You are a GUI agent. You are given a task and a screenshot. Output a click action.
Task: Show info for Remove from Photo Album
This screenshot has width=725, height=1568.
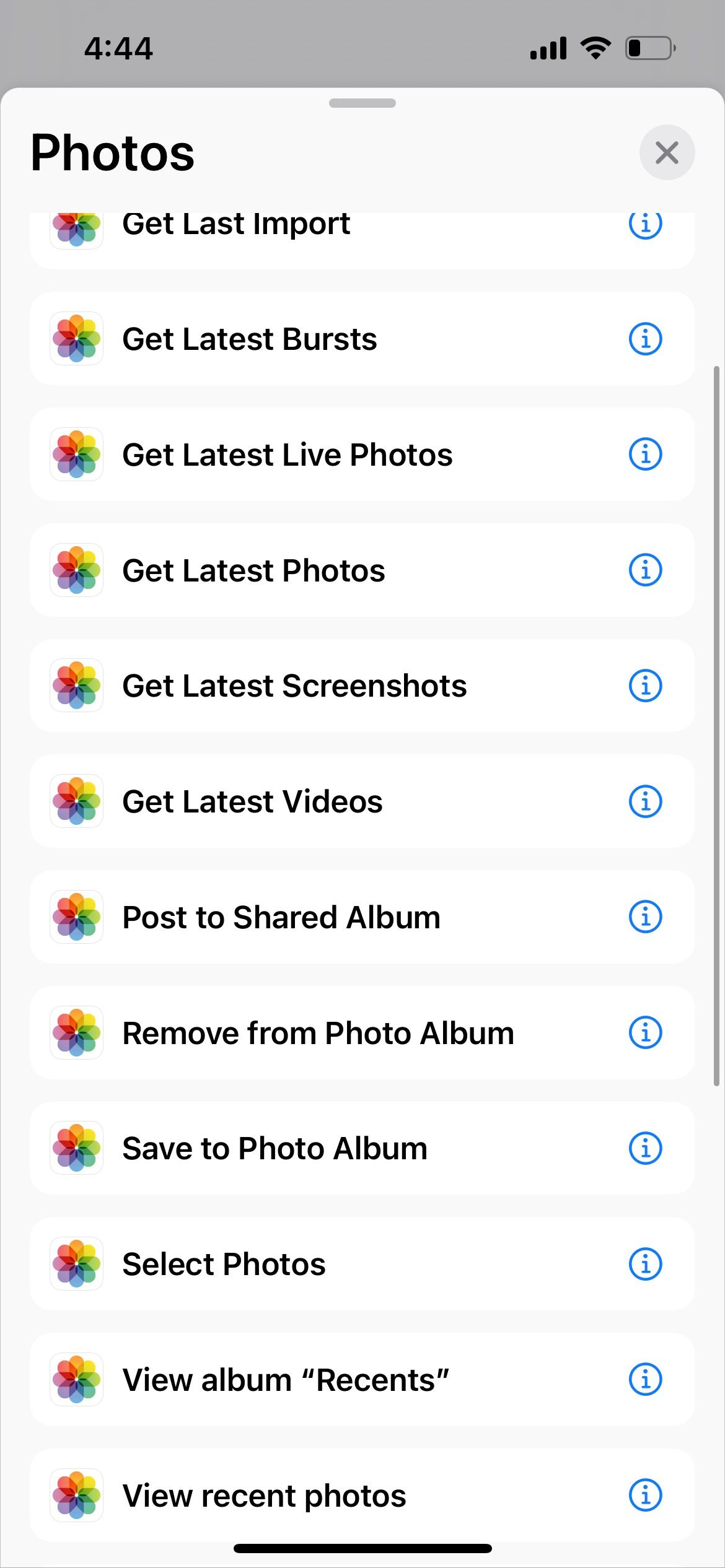(645, 1033)
